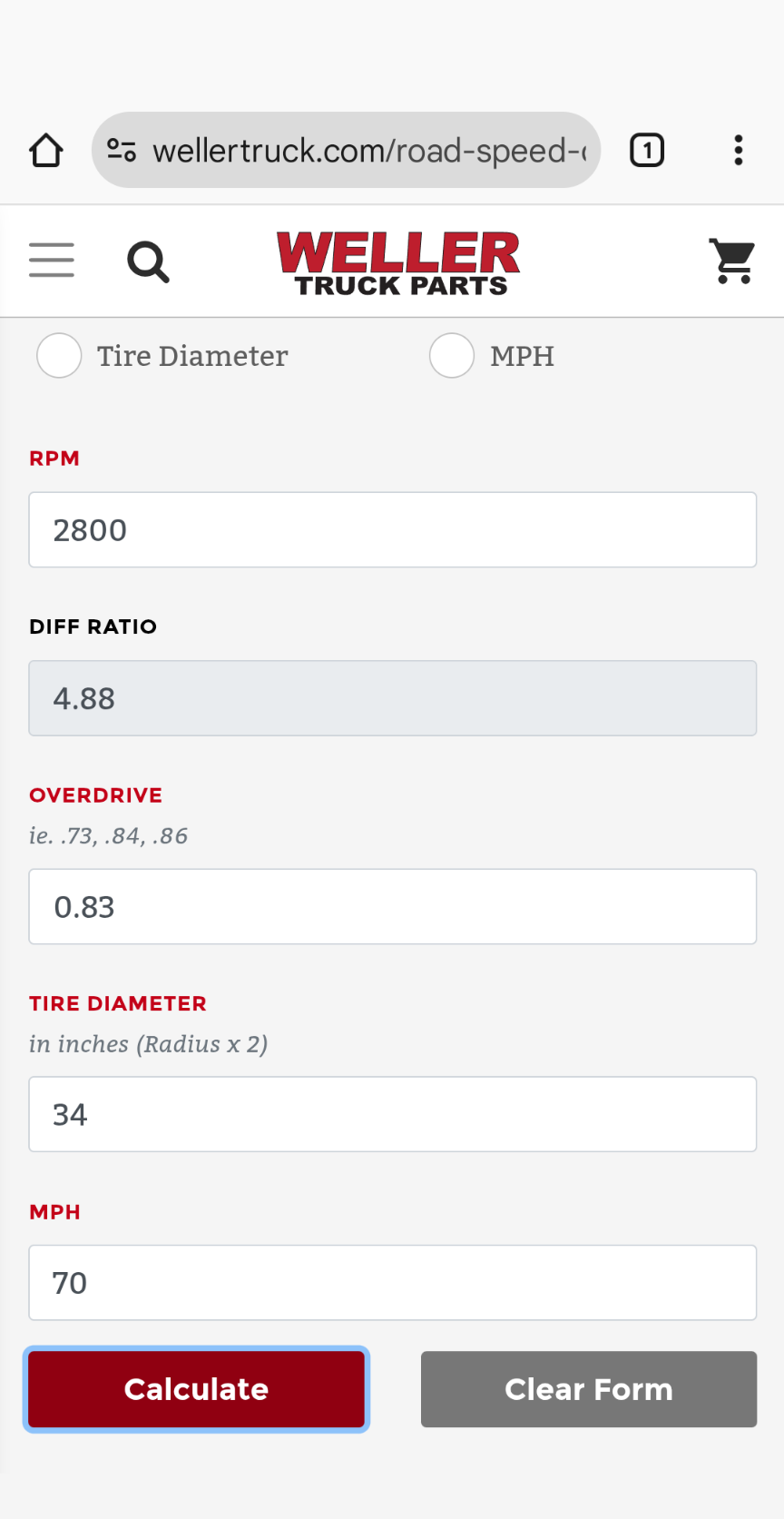
Task: Change the Tire Diameter value of 34
Action: coord(392,1115)
